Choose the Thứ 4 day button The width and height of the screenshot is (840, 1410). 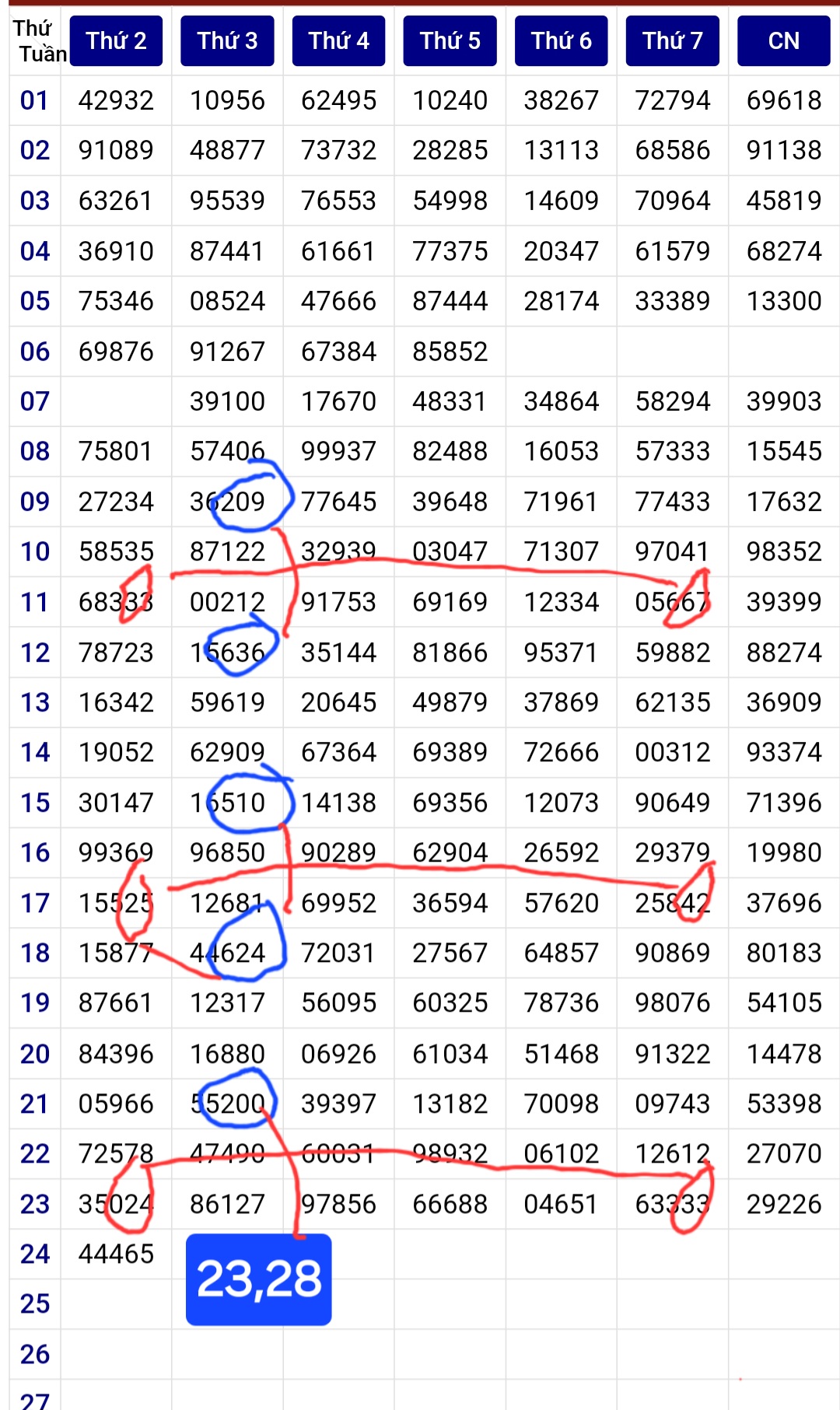(338, 40)
